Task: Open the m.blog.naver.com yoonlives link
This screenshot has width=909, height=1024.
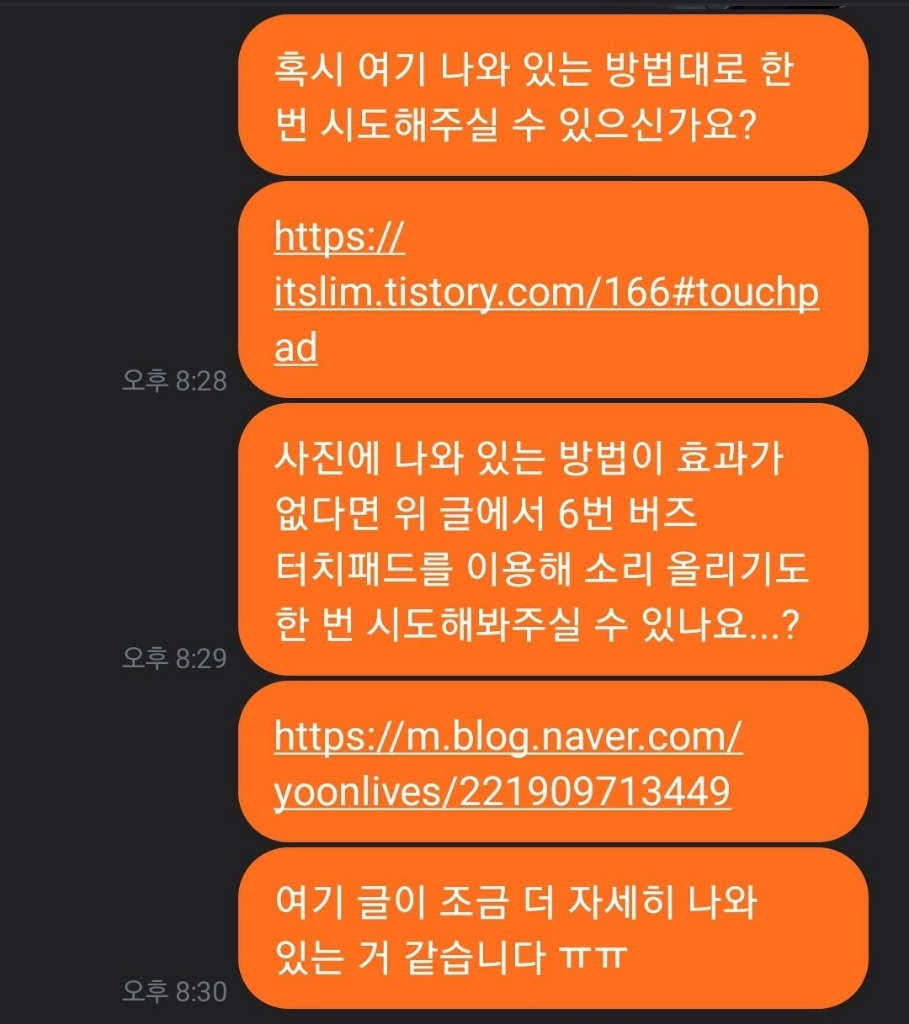Action: [x=507, y=765]
